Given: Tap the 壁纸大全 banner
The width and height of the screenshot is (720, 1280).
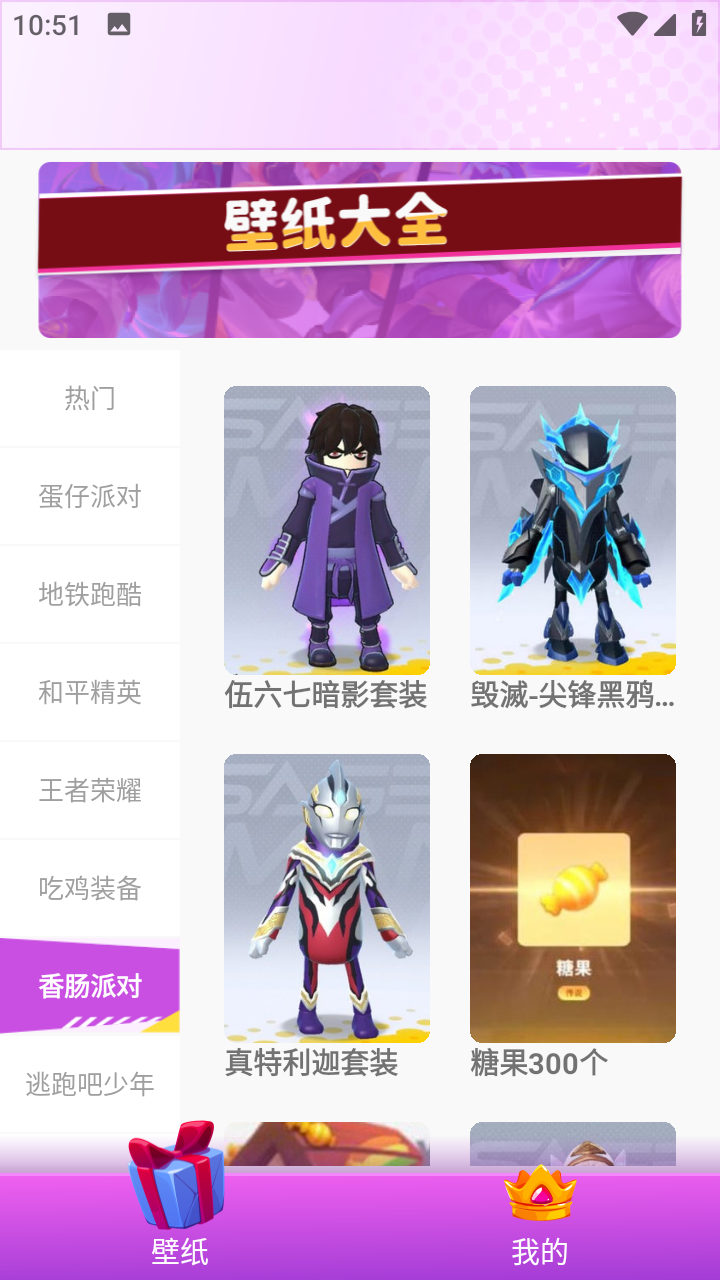Looking at the screenshot, I should [360, 250].
